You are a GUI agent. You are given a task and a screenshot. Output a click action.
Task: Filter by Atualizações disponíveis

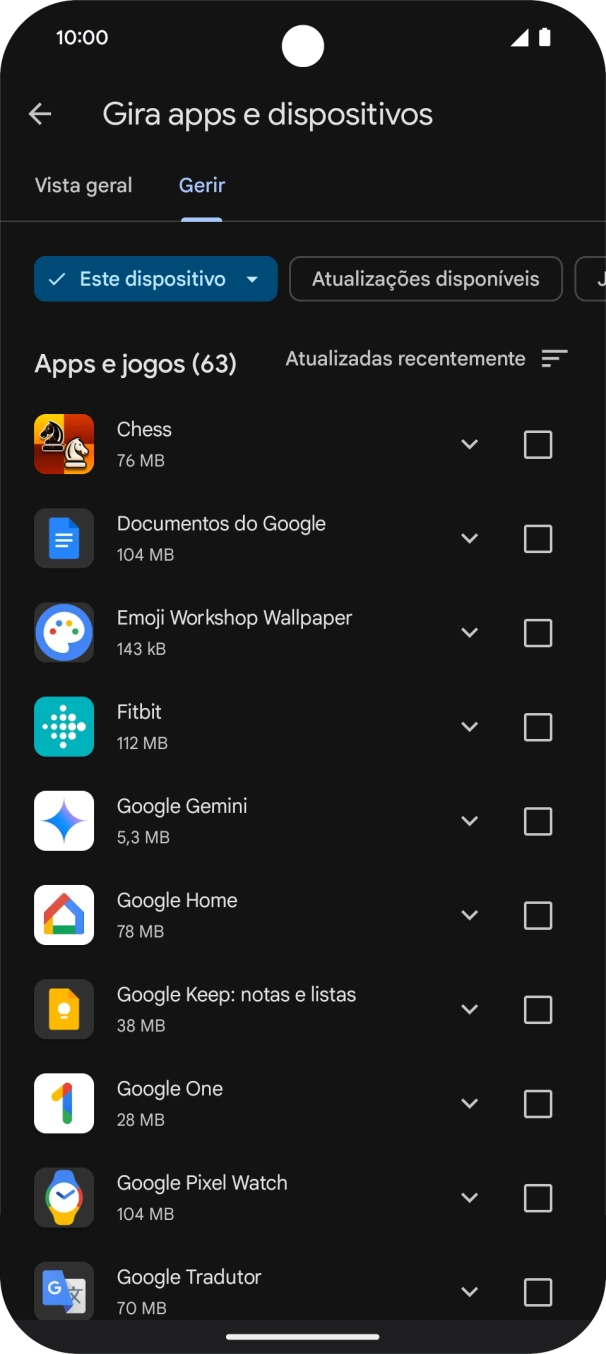425,279
